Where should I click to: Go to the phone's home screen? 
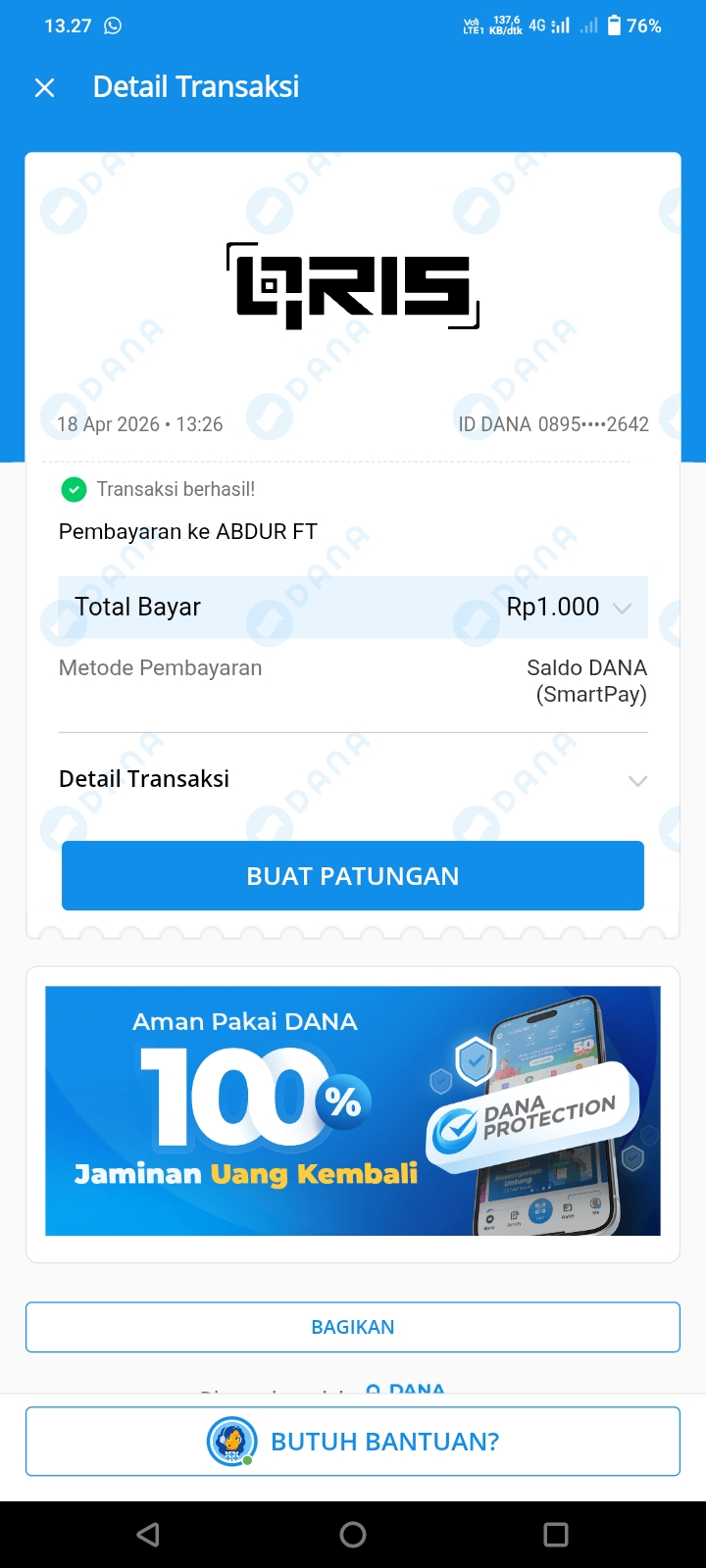click(x=353, y=1535)
